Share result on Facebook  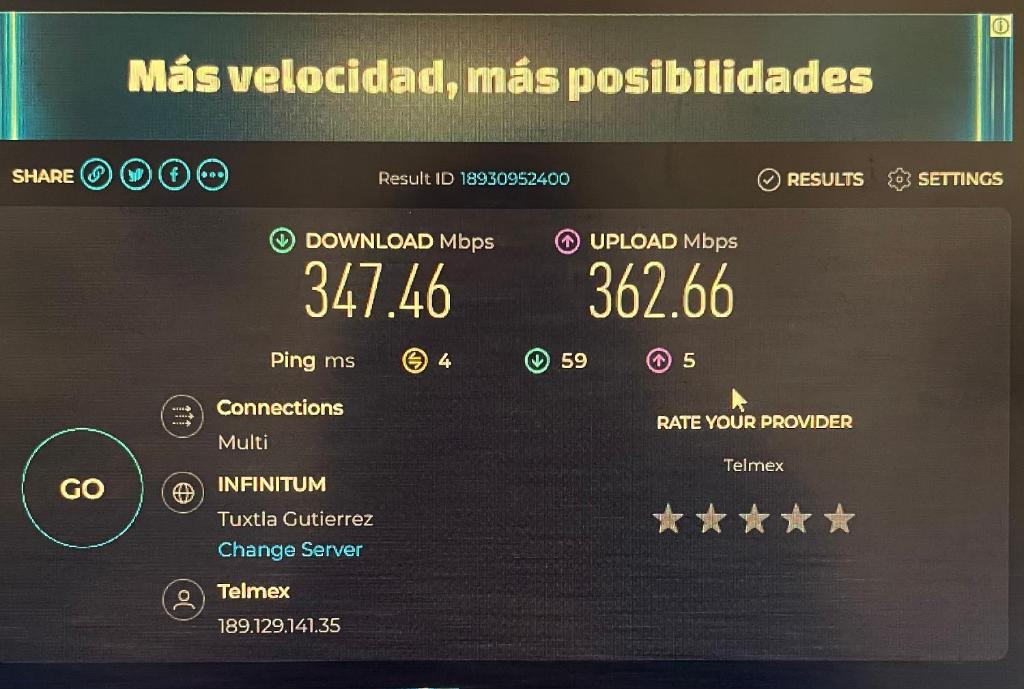pyautogui.click(x=174, y=176)
